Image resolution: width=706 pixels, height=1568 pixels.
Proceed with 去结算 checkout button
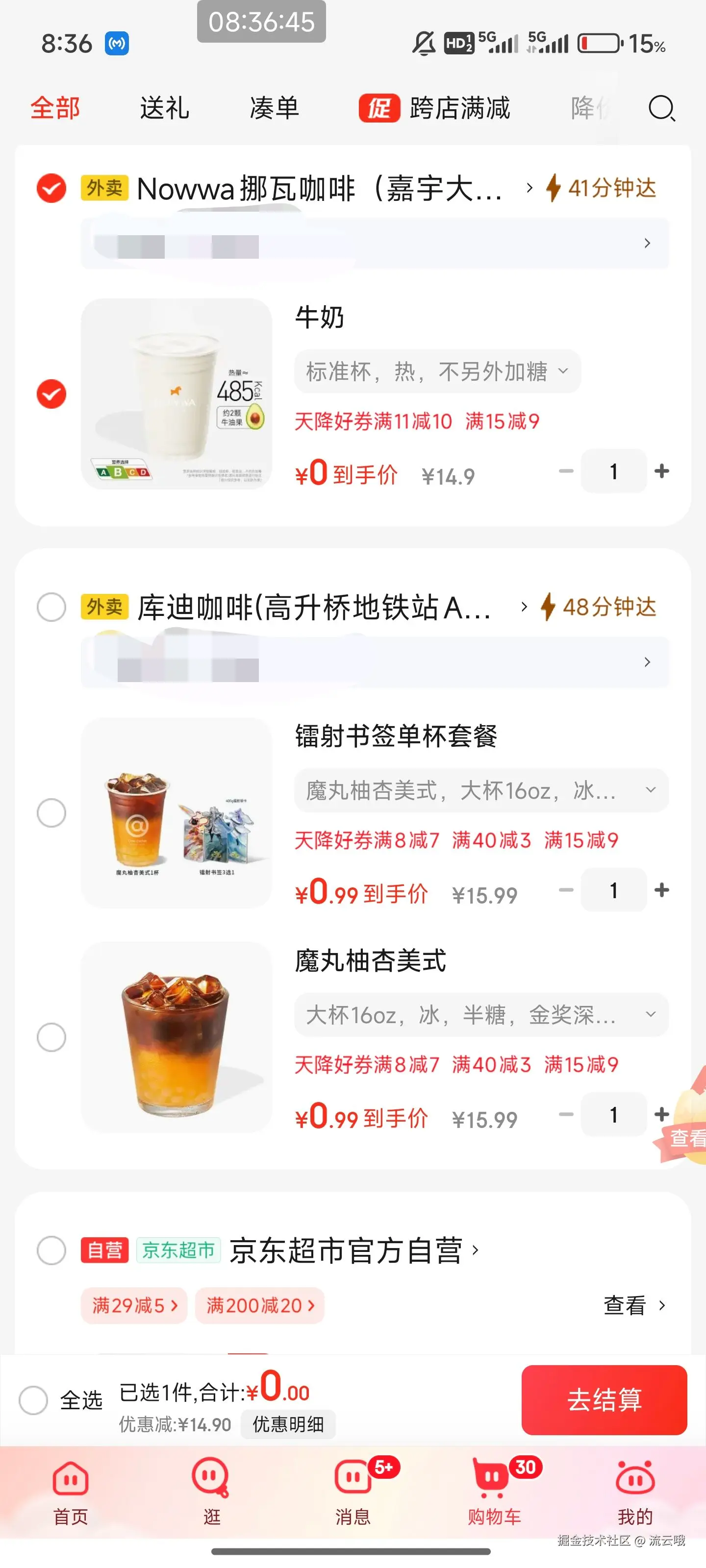pos(604,1399)
